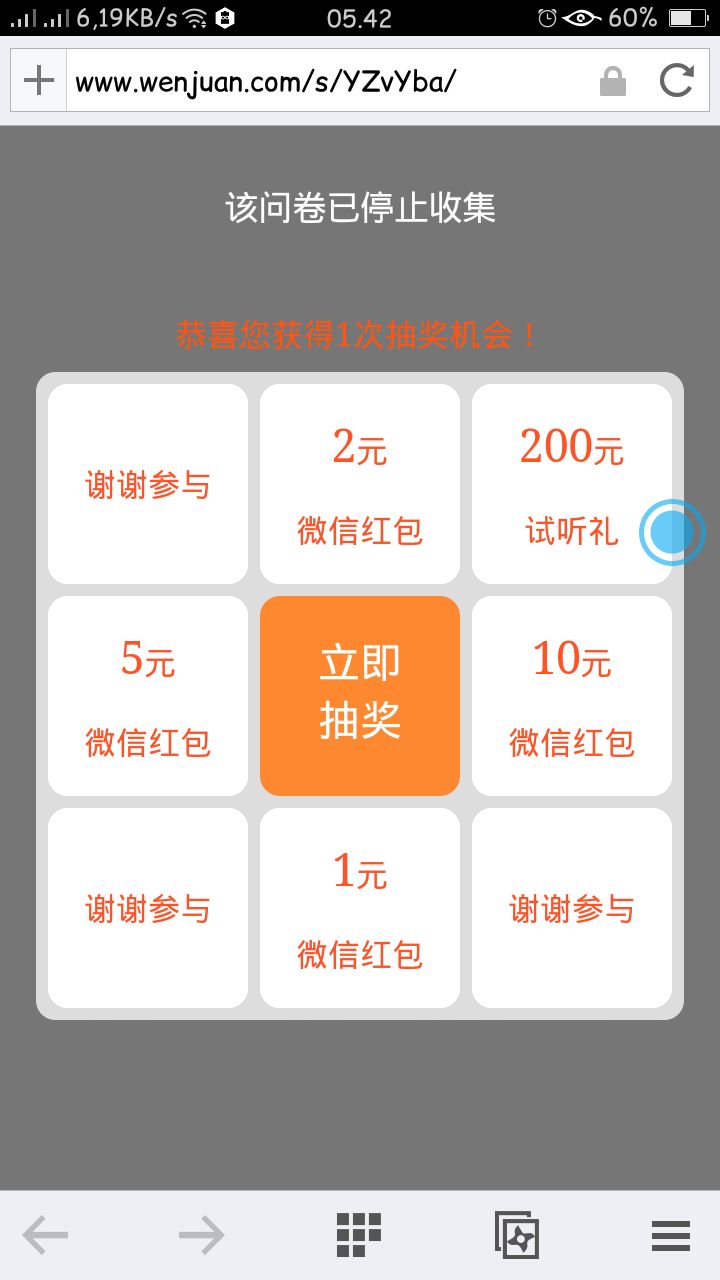
Task: Navigate forward with the forward arrow
Action: click(200, 1234)
